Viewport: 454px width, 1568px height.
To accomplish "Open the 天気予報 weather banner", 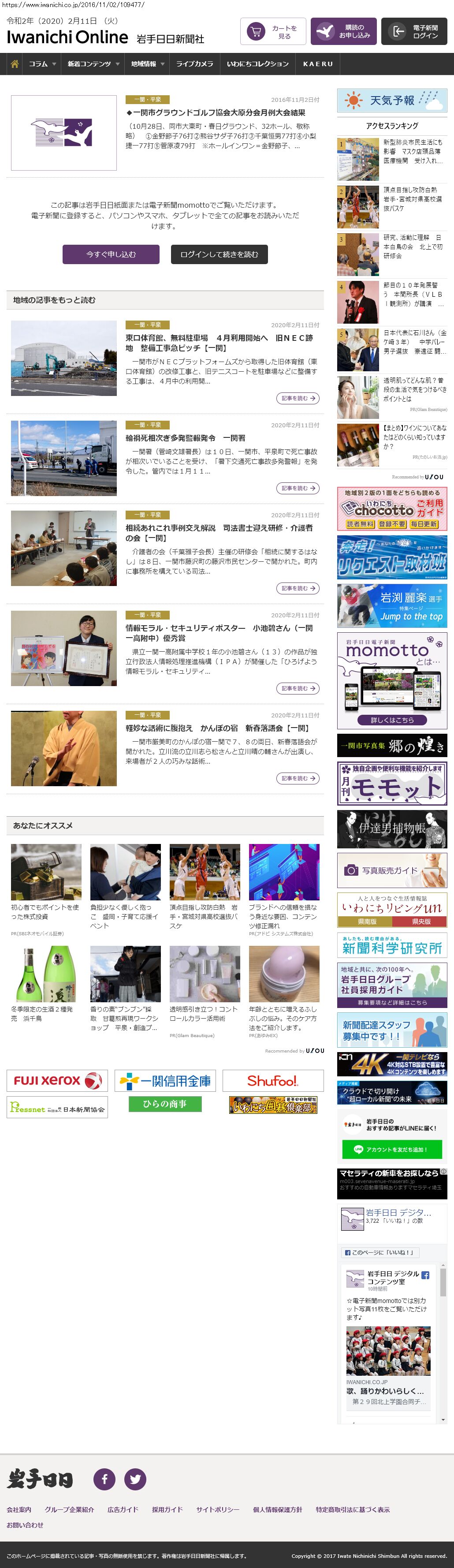I will (x=392, y=101).
